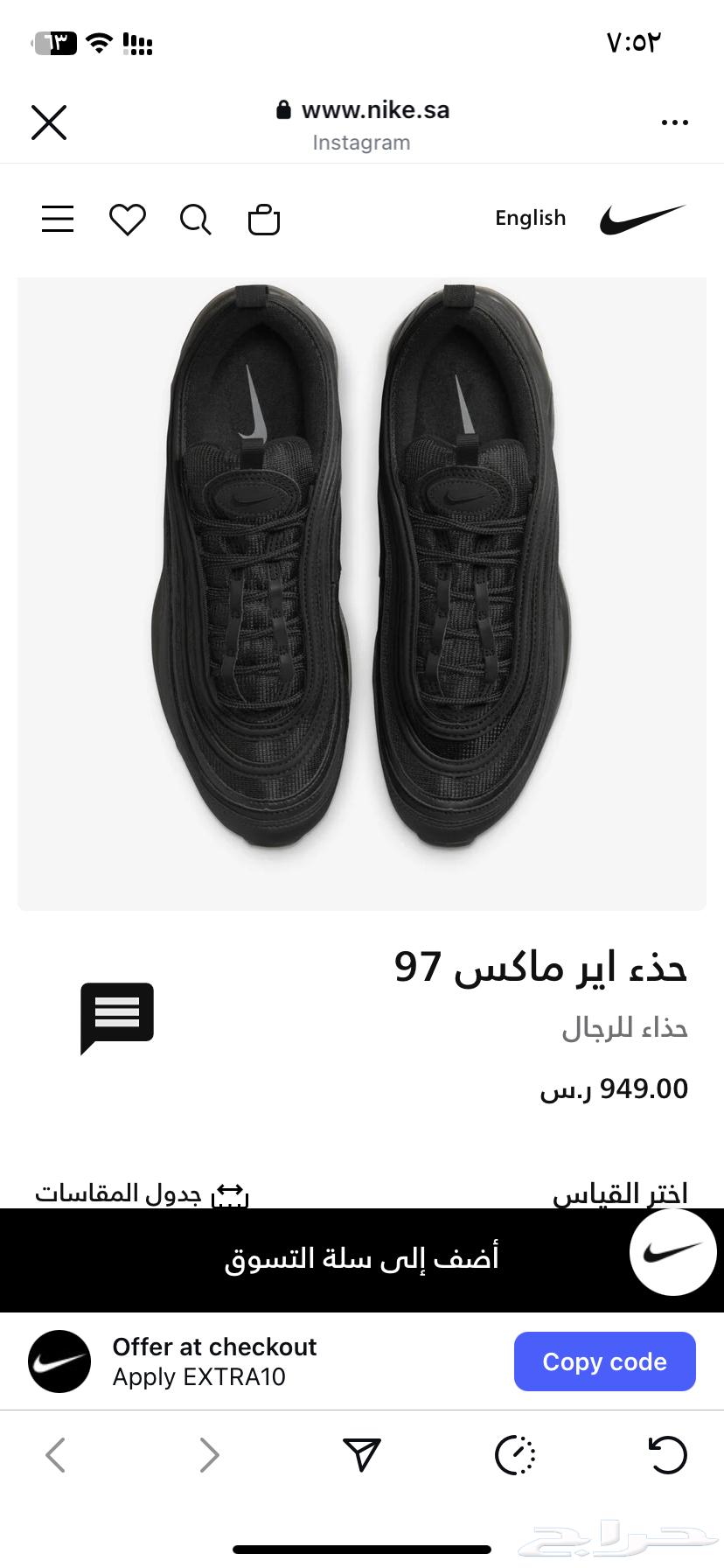This screenshot has height=1568, width=724.
Task: Open the live chat bubble
Action: point(117,1016)
